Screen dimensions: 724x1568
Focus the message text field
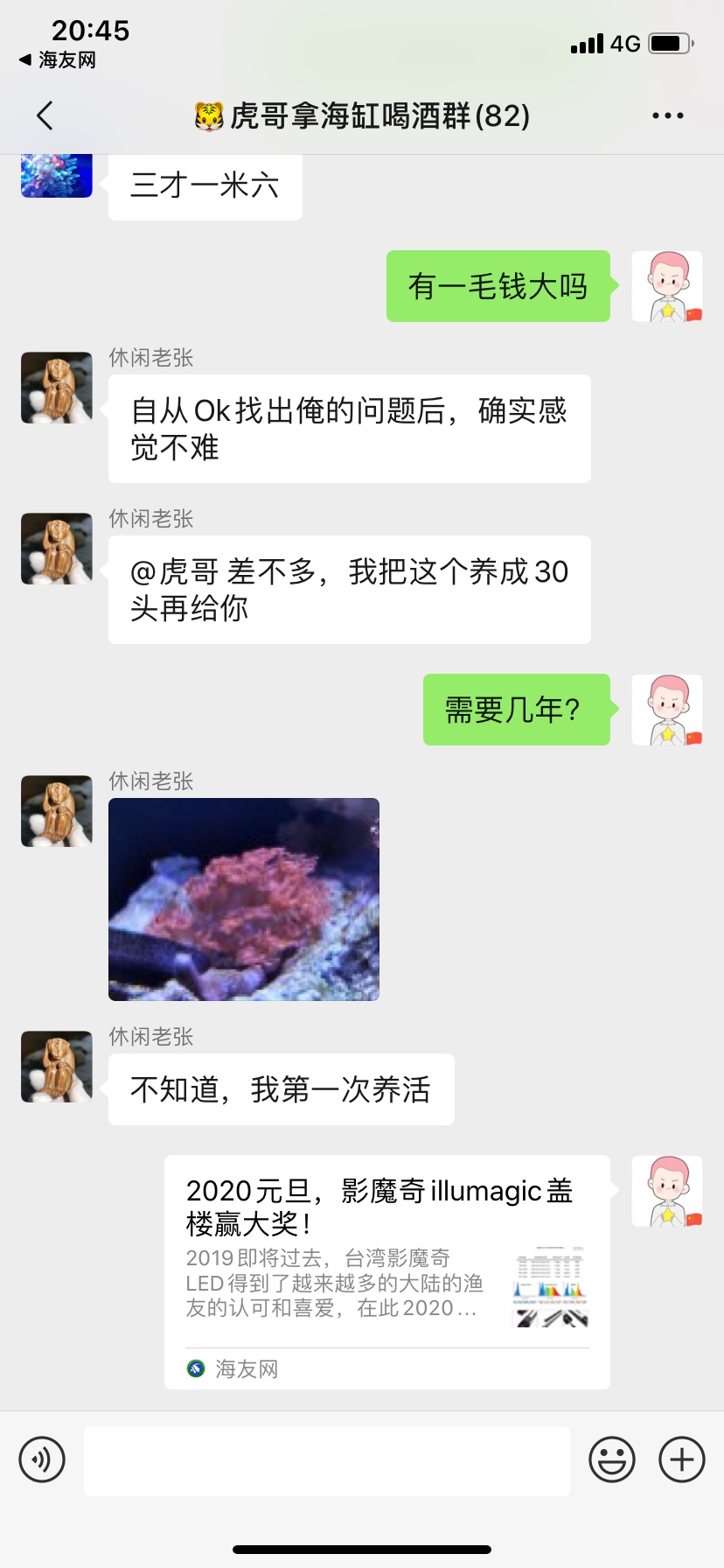327,1459
